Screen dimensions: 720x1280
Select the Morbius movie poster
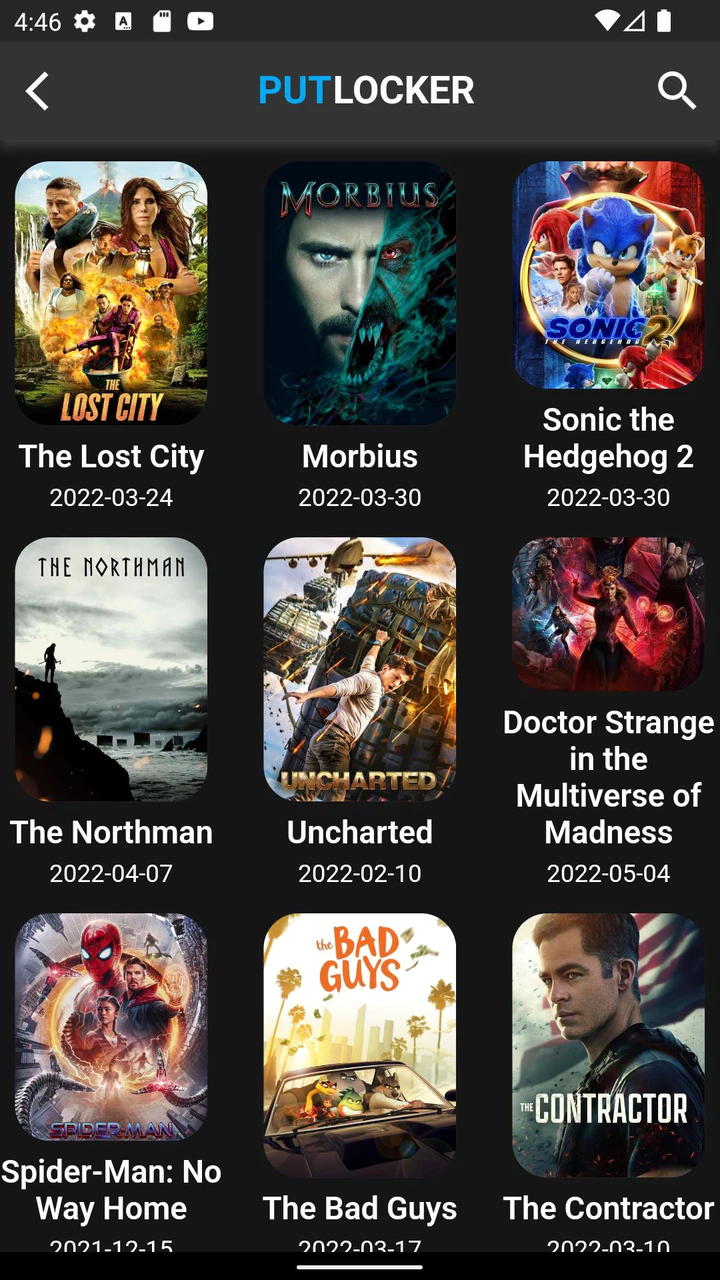pyautogui.click(x=360, y=293)
